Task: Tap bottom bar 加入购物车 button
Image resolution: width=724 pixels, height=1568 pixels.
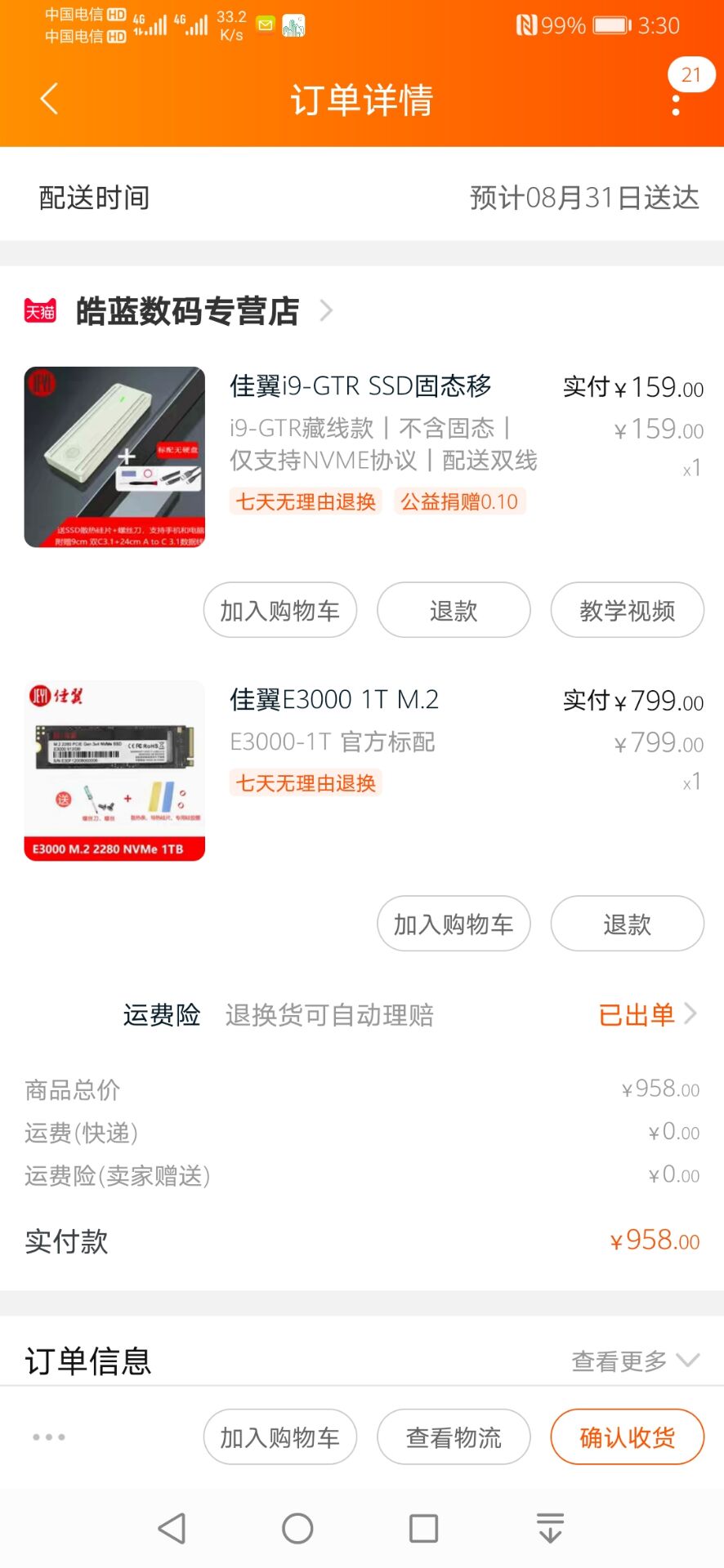Action: pos(279,1437)
